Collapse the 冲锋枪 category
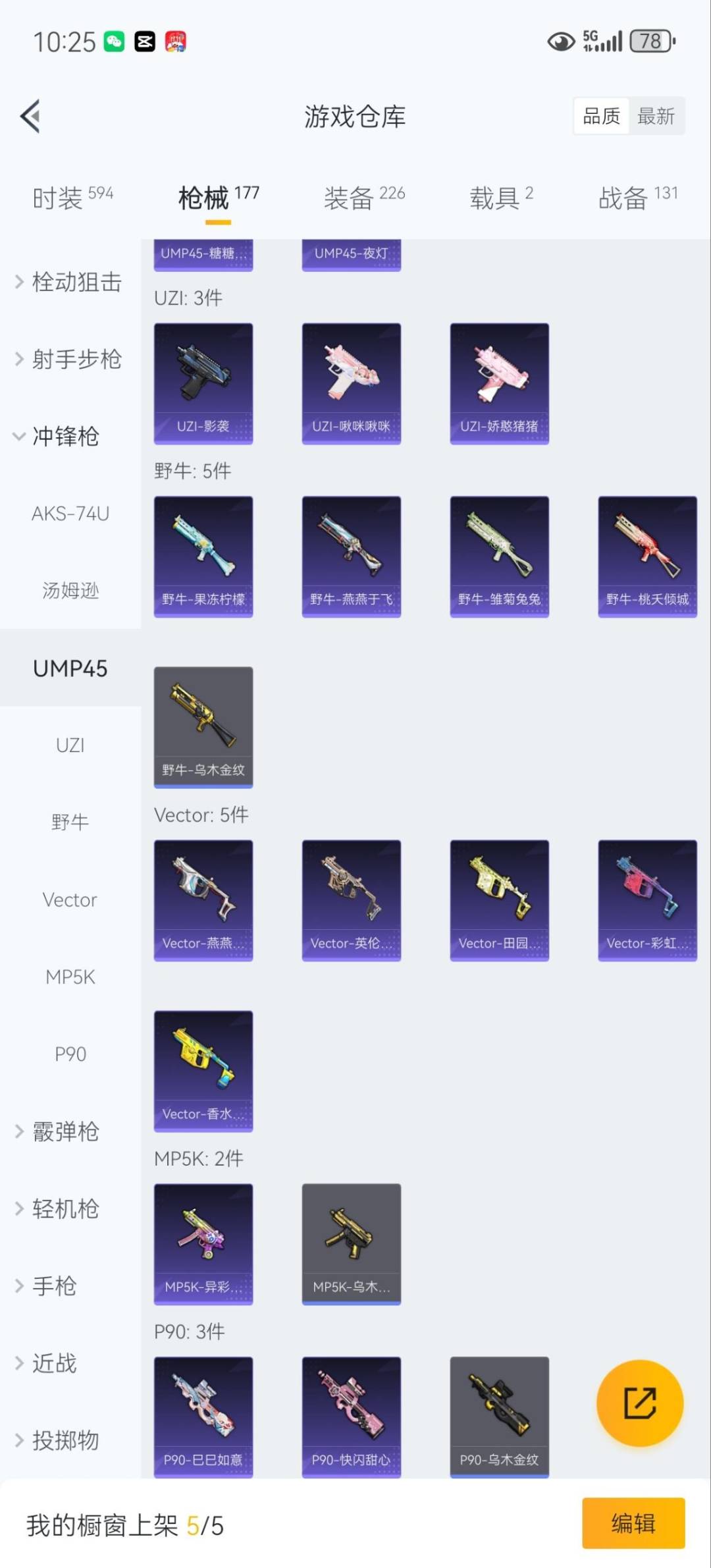711x1568 pixels. (x=64, y=437)
